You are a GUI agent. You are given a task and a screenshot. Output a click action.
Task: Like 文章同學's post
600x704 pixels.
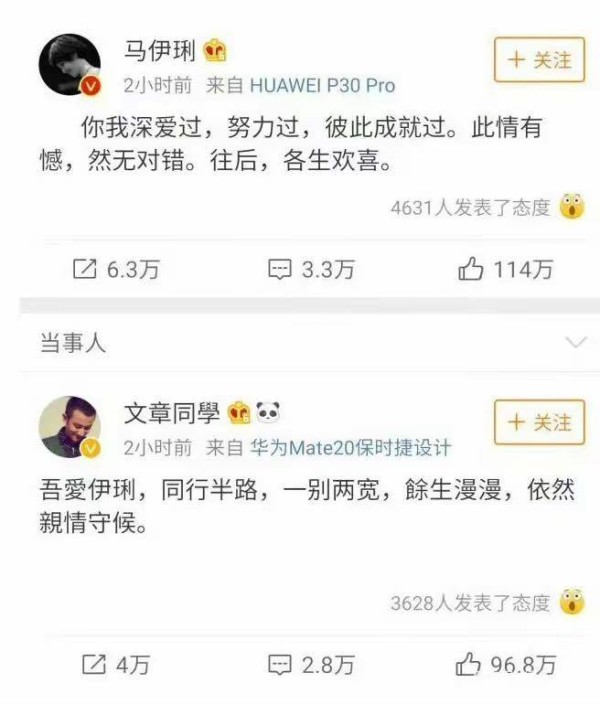[x=505, y=664]
